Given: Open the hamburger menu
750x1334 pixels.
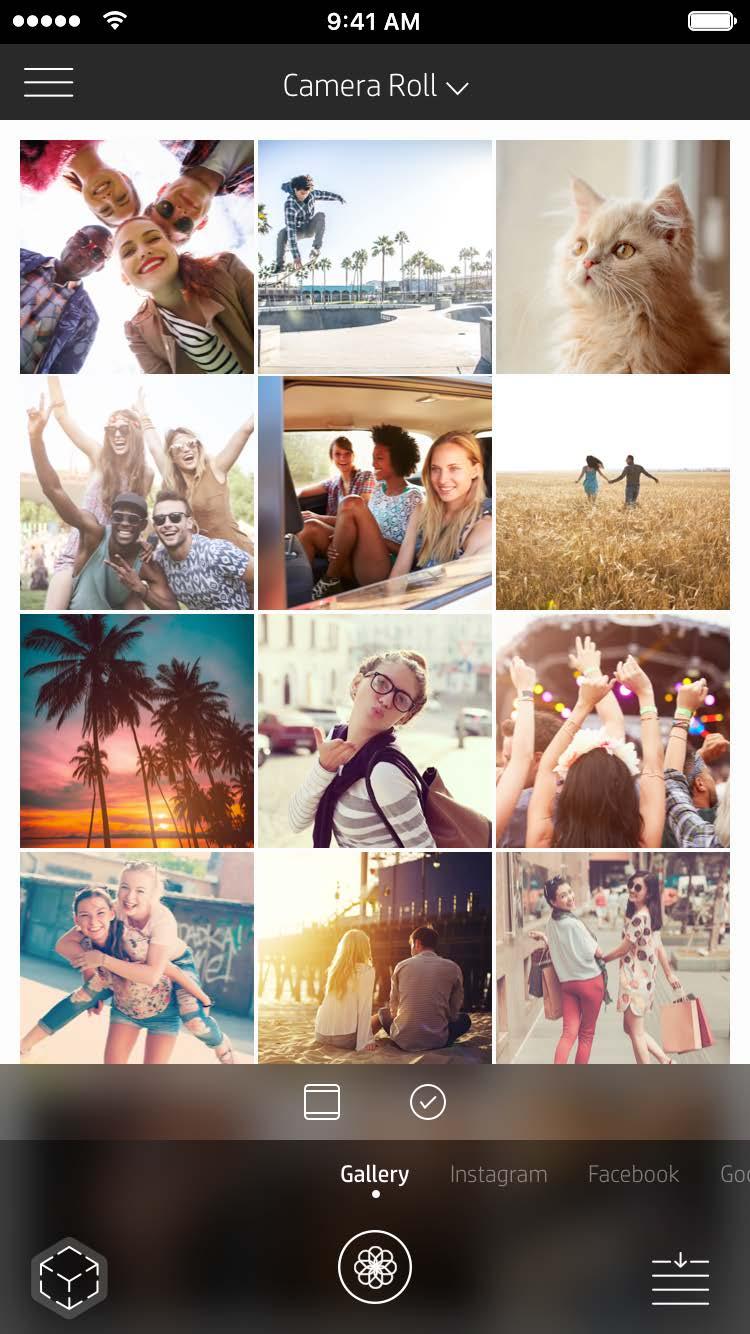Looking at the screenshot, I should (x=49, y=82).
